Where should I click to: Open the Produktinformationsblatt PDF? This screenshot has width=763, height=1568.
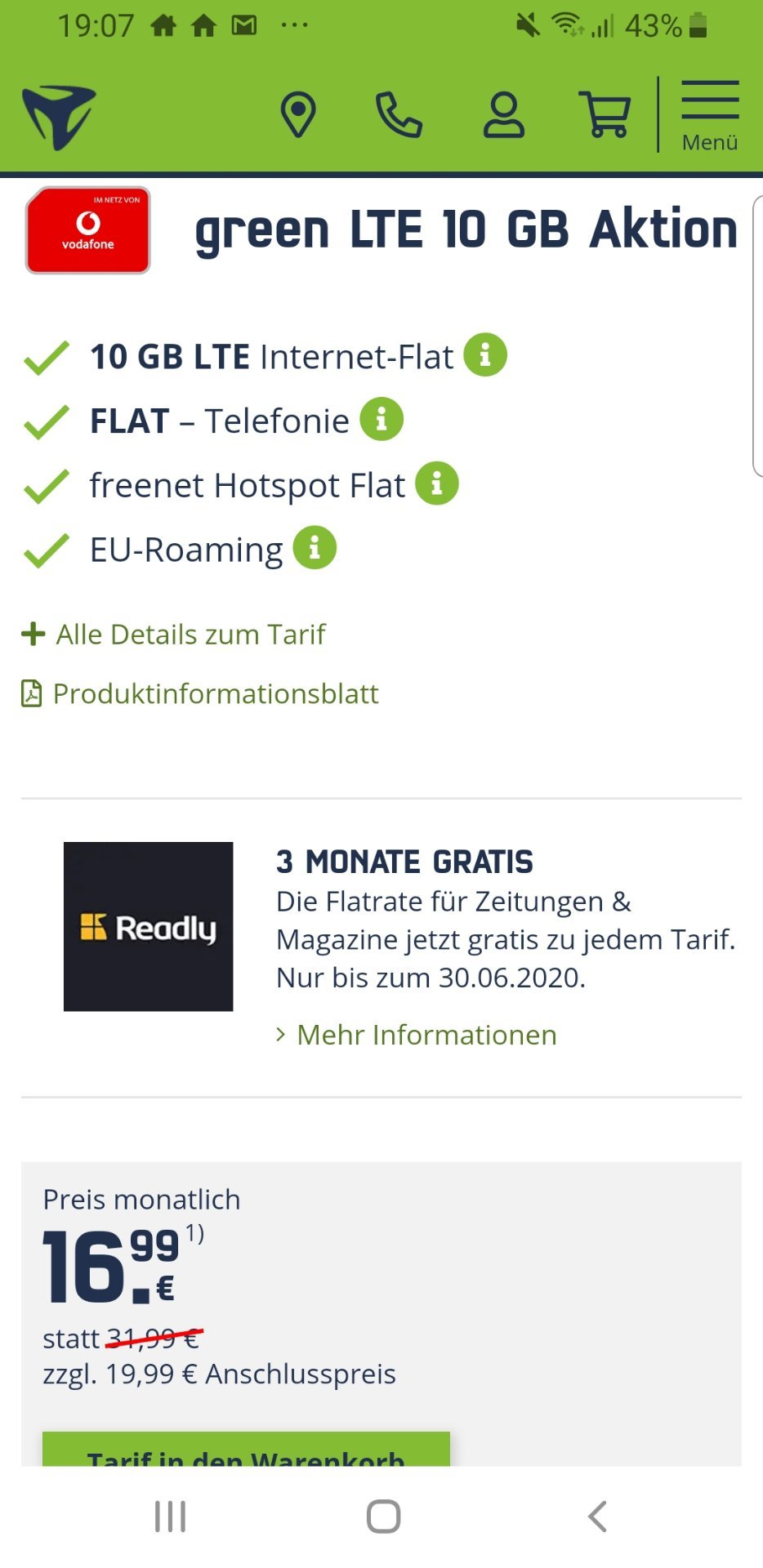(x=200, y=693)
